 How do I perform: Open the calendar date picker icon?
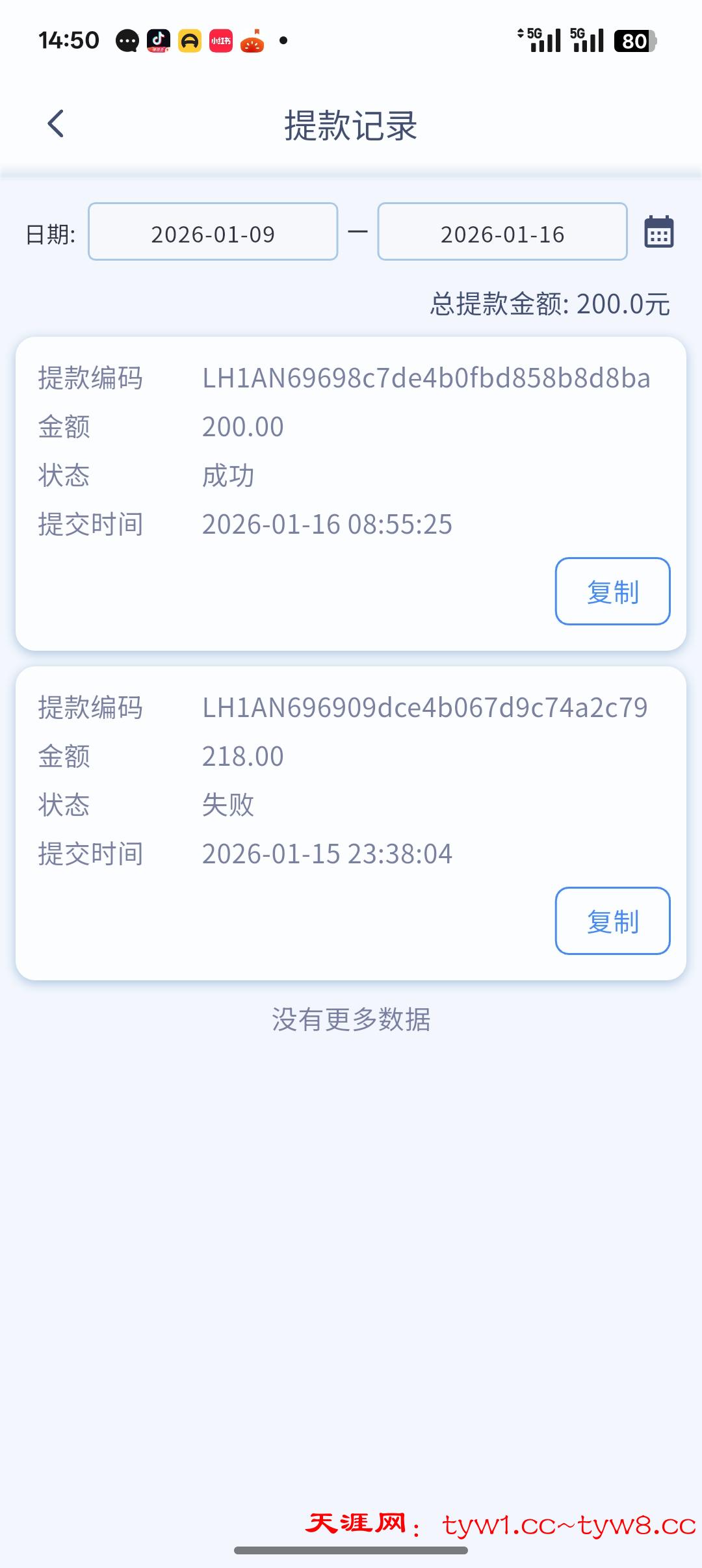coord(658,231)
